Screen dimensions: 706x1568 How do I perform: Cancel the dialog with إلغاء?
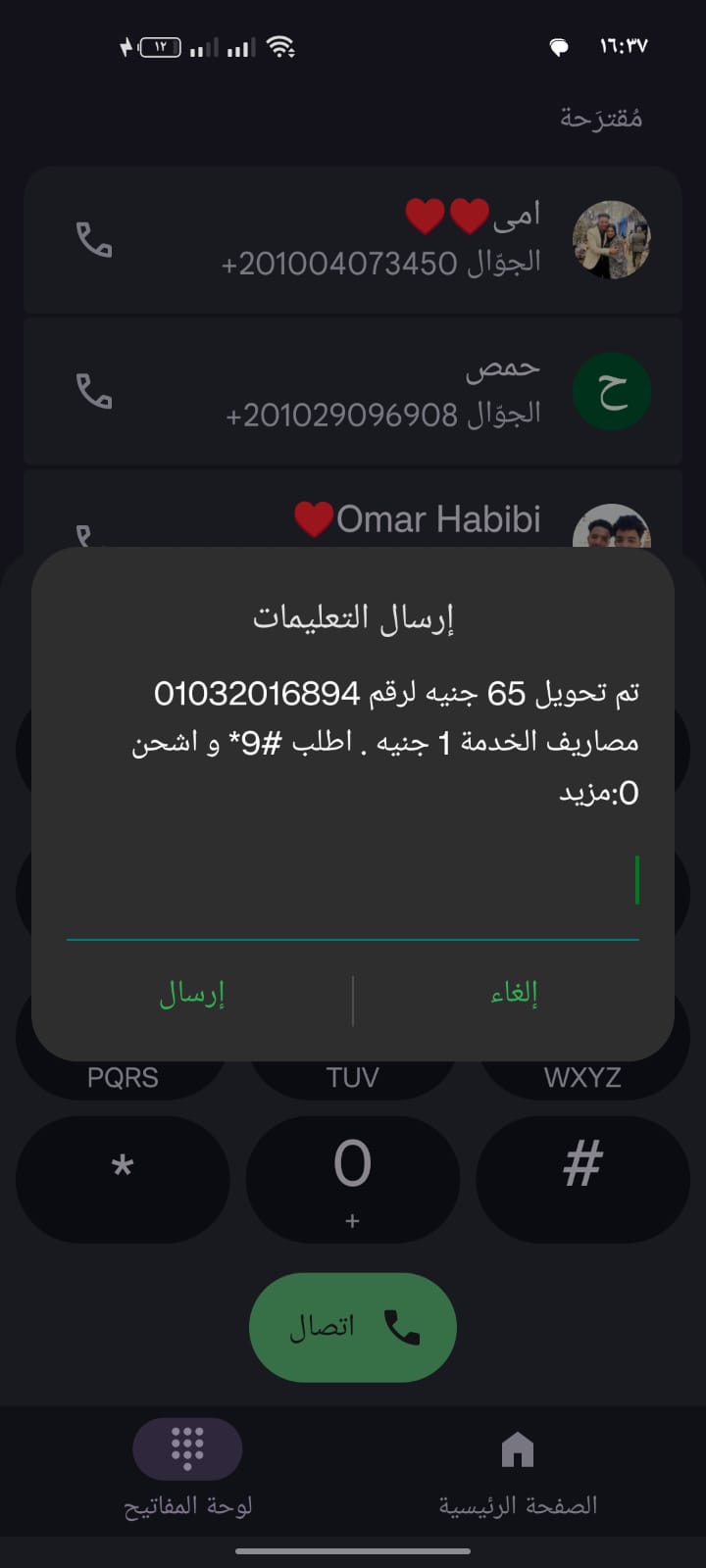[x=514, y=994]
